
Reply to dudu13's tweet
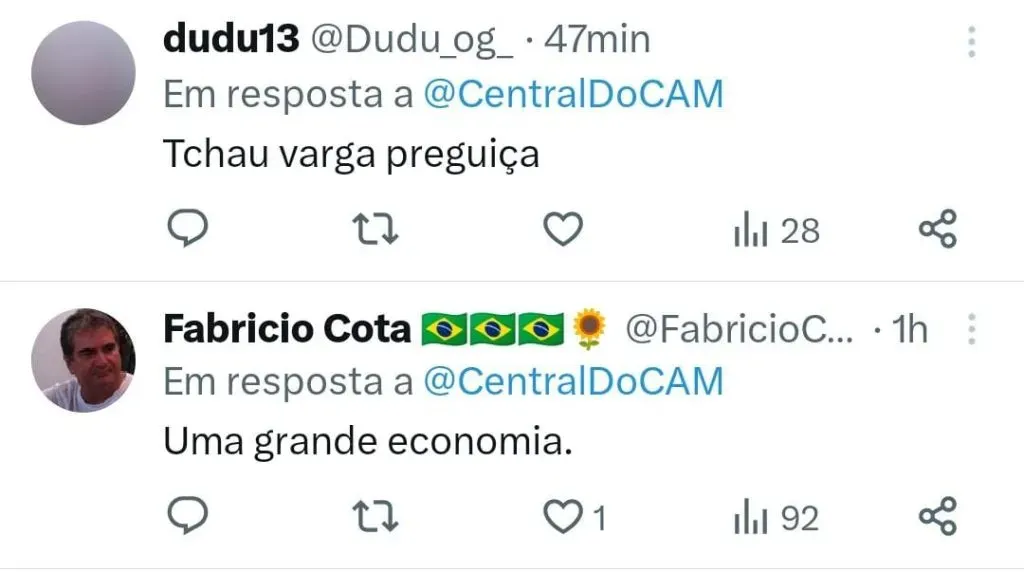pyautogui.click(x=185, y=230)
